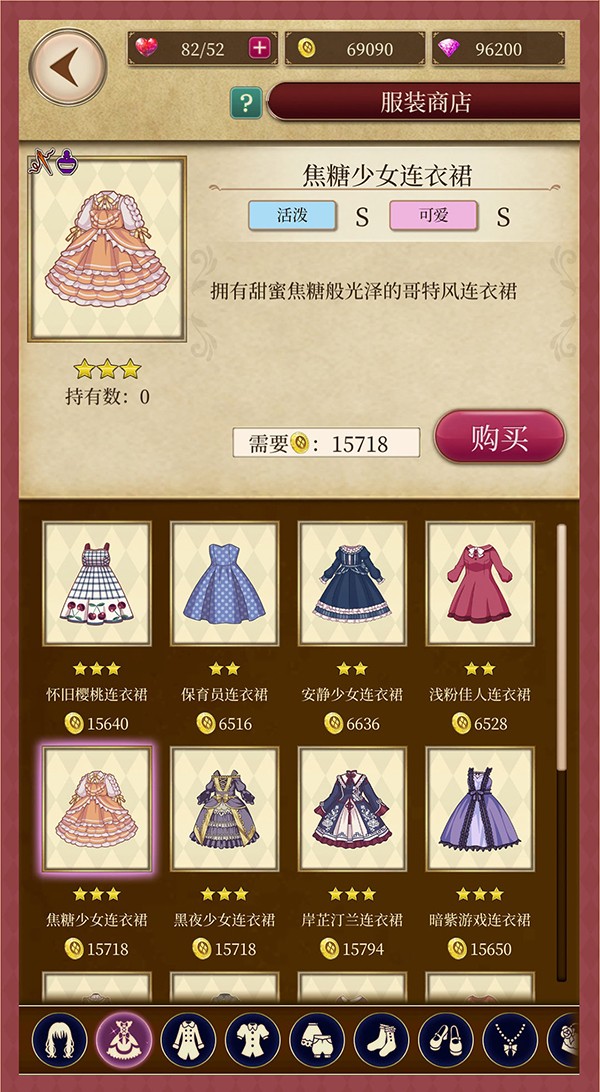
Task: Select 怀旧樱桃连衣裙 dress
Action: 97,583
